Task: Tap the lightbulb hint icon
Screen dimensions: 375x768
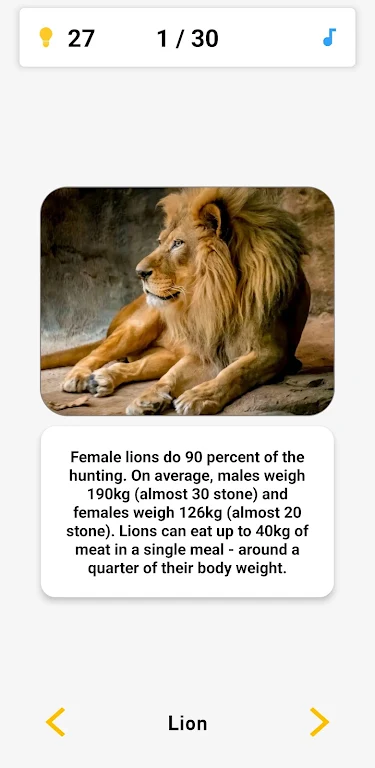Action: pos(46,38)
